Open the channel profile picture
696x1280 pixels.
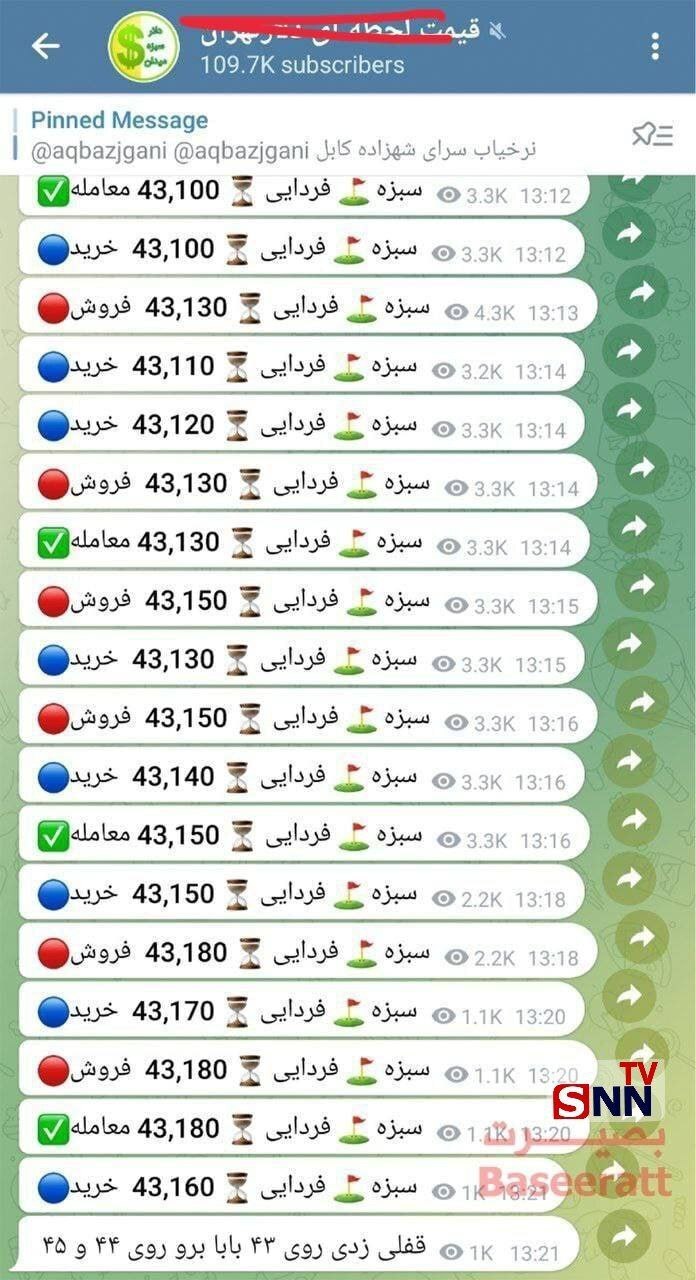click(x=144, y=47)
